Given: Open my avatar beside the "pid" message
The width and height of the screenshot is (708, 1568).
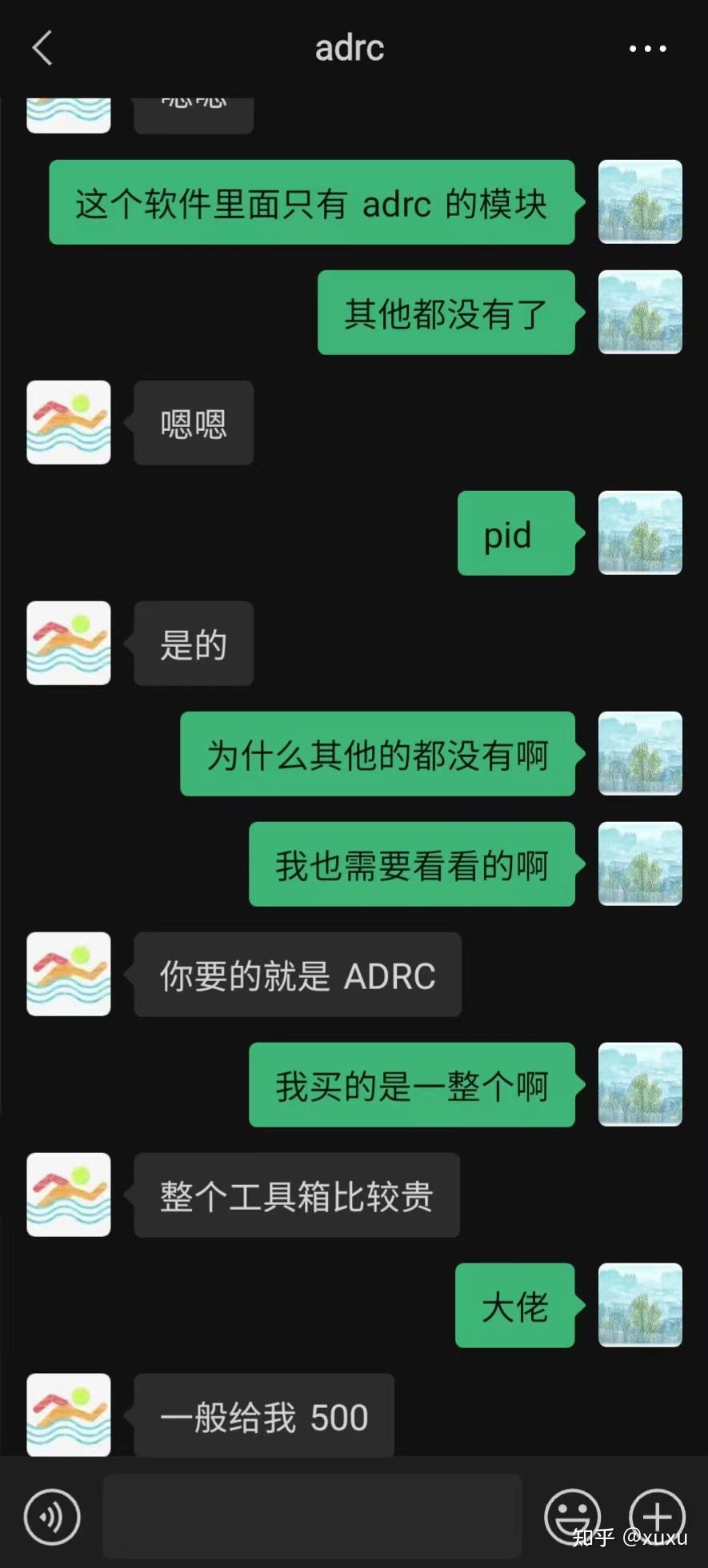Looking at the screenshot, I should [640, 533].
